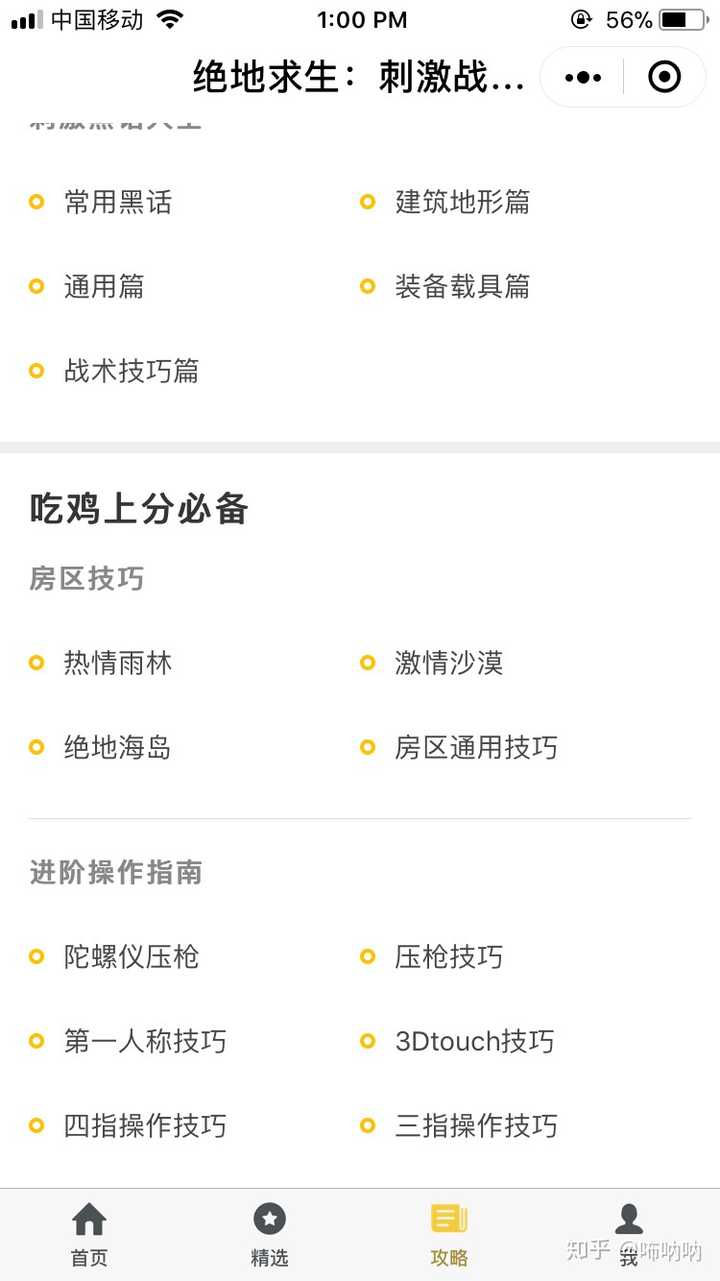Open the 常用黑话 guide
Image resolution: width=720 pixels, height=1281 pixels.
coord(118,203)
